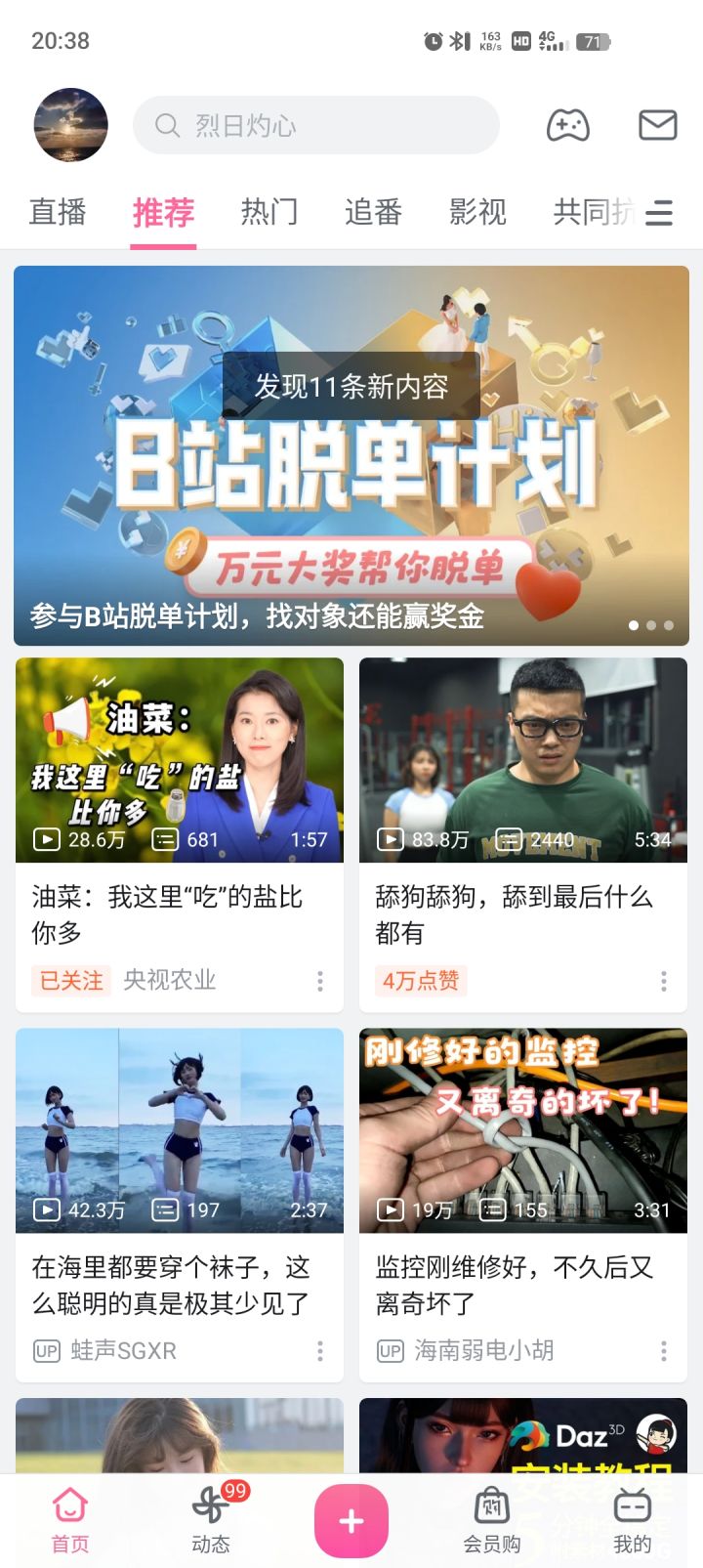The height and width of the screenshot is (1568, 703).
Task: Open the profile avatar
Action: 70,125
